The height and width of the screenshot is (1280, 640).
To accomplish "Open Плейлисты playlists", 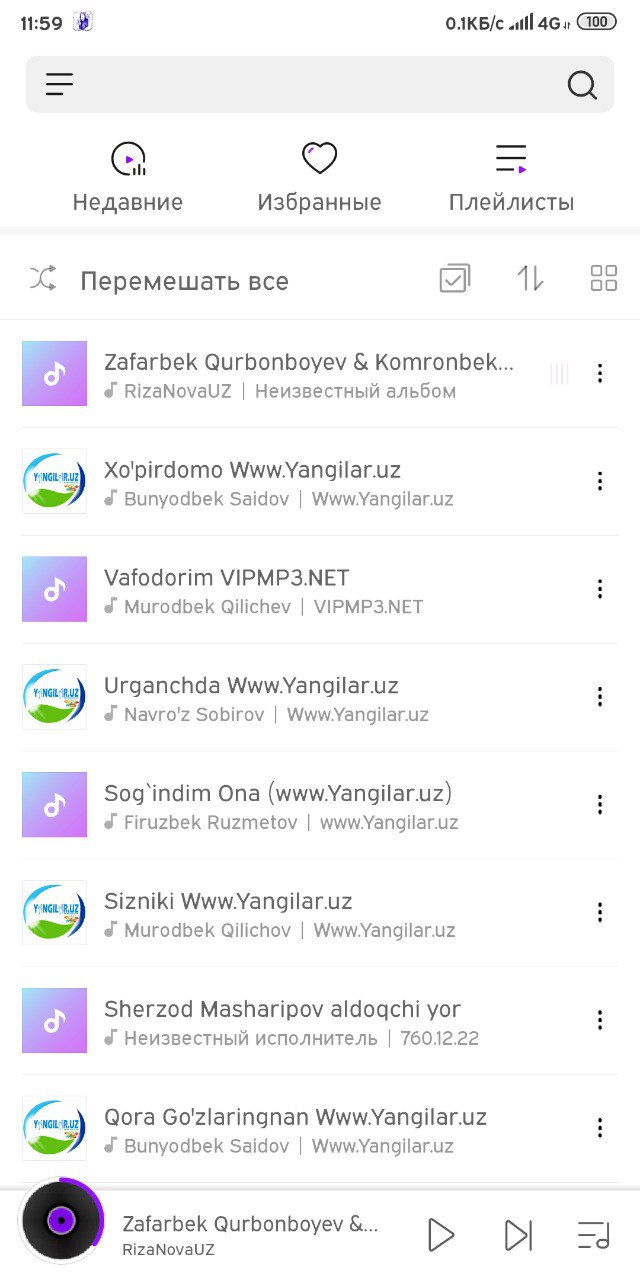I will tap(511, 177).
